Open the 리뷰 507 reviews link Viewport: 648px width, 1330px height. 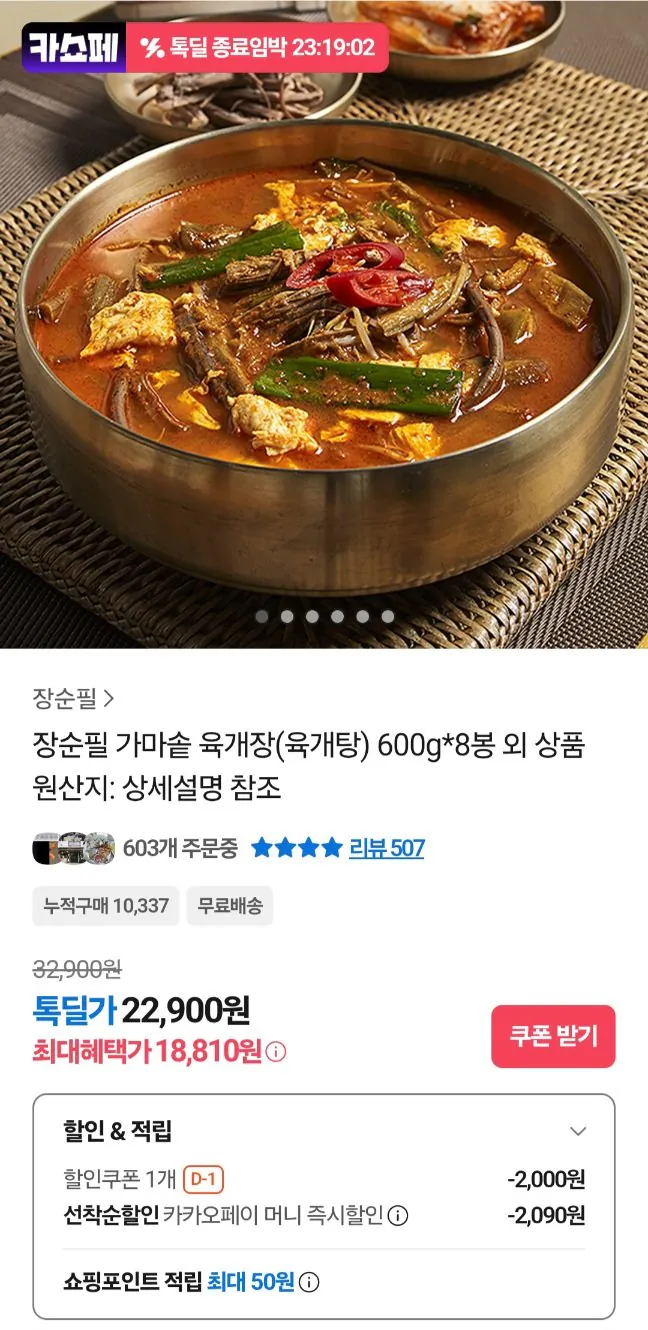pyautogui.click(x=386, y=849)
